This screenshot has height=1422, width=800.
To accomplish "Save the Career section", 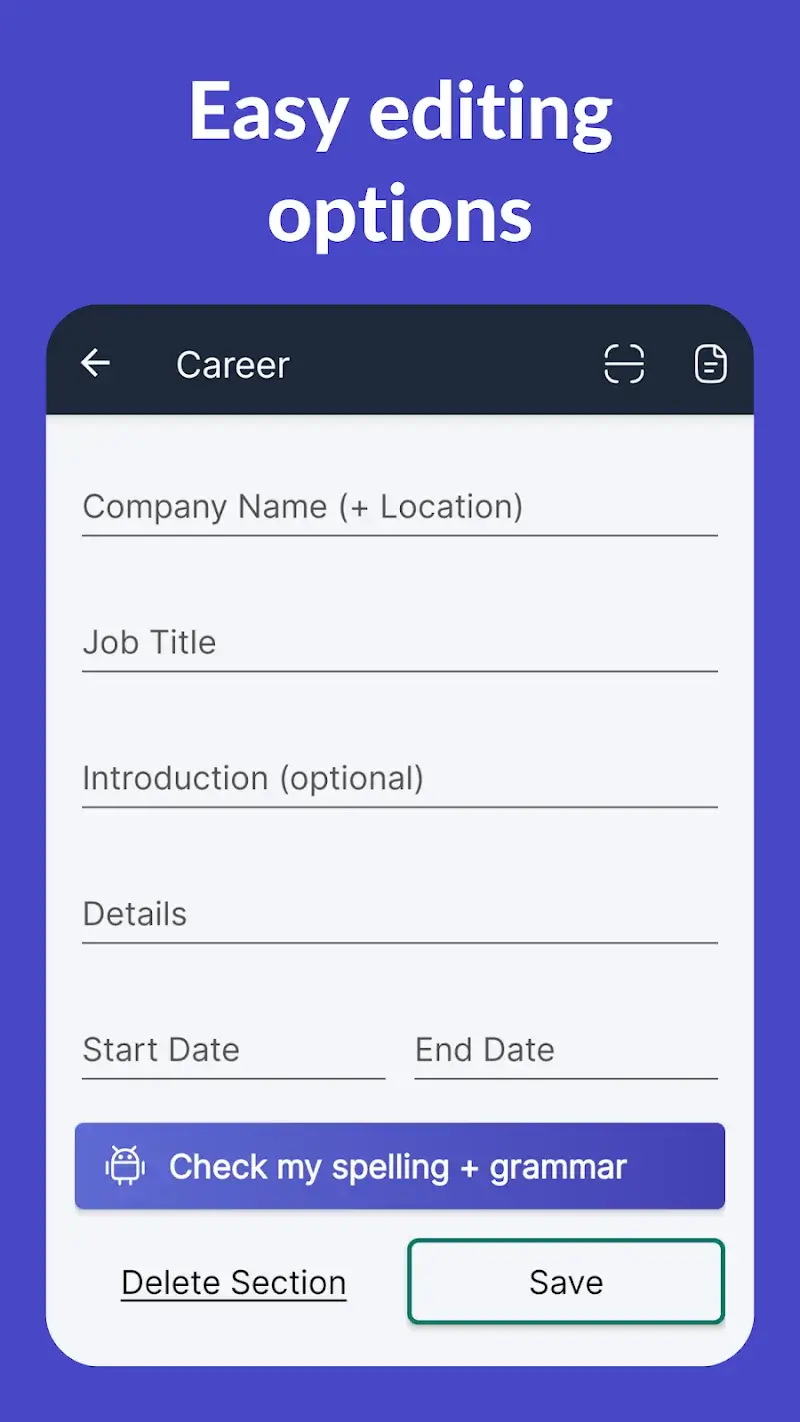I will pyautogui.click(x=565, y=1282).
